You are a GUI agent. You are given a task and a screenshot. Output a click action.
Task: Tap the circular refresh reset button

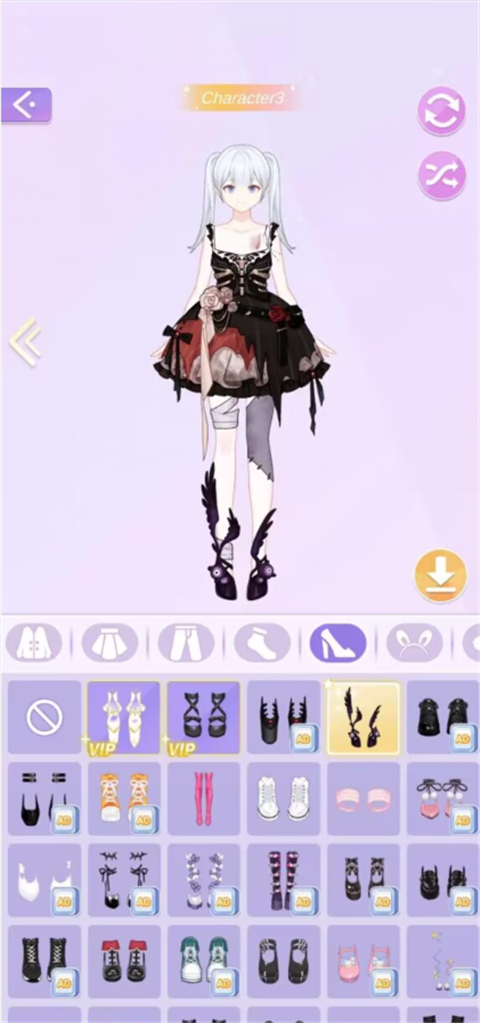tap(442, 111)
